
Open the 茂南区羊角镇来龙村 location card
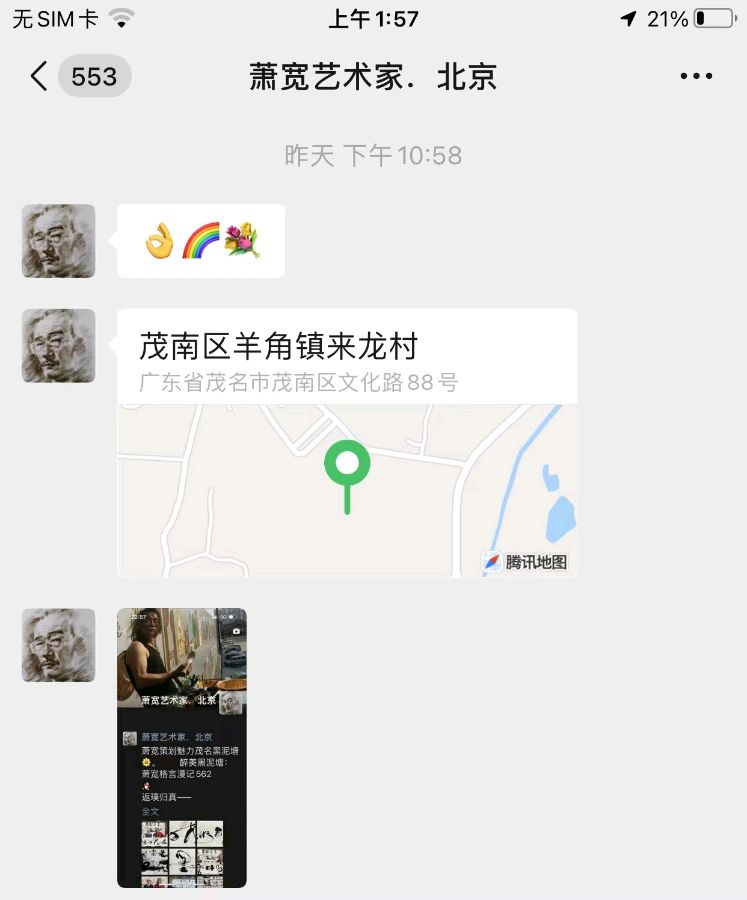[347, 442]
